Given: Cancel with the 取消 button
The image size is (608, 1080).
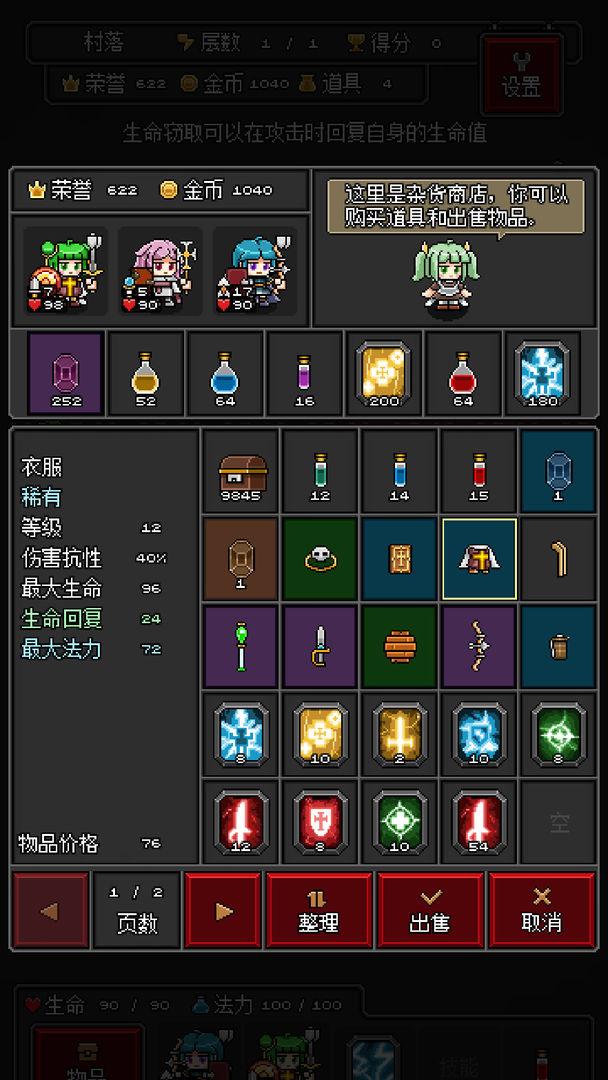Looking at the screenshot, I should click(x=541, y=910).
